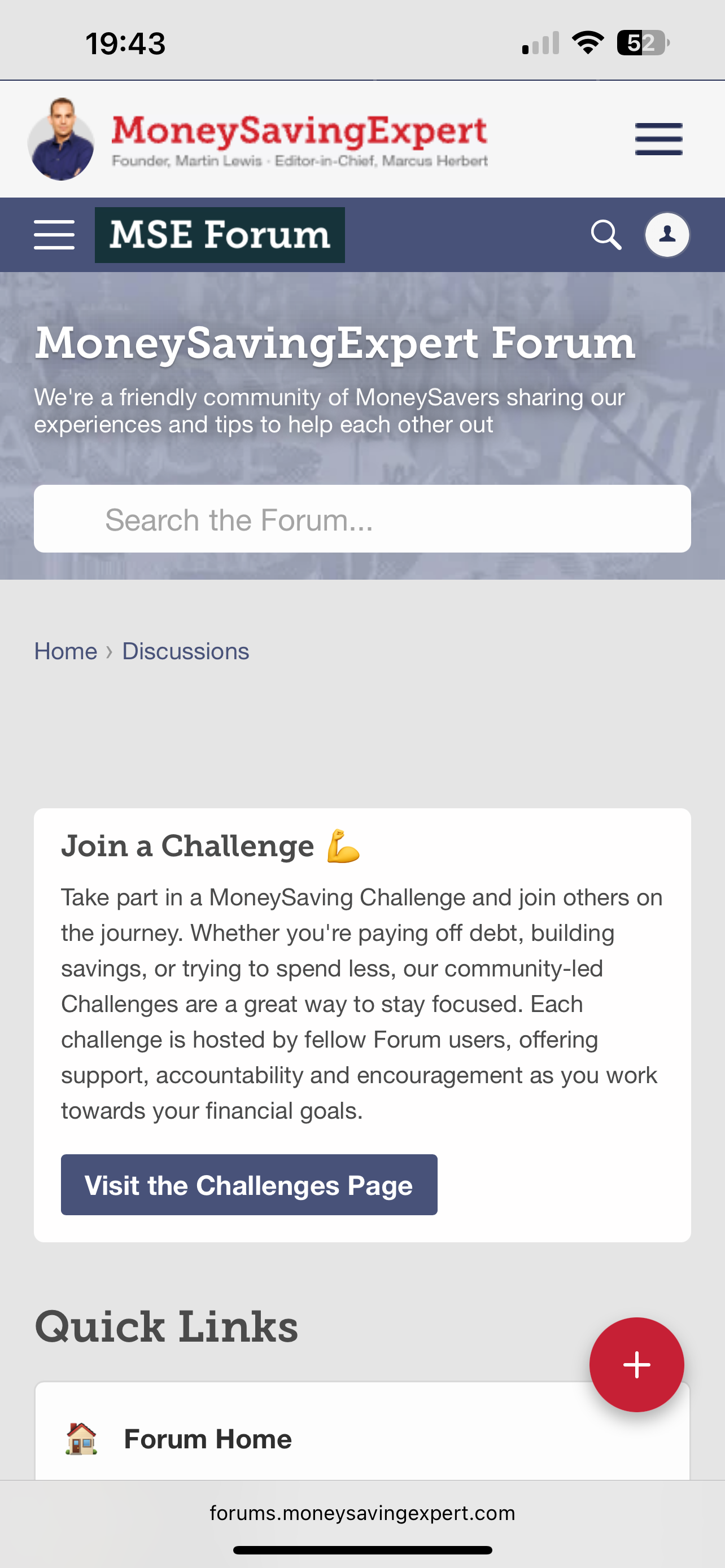Tap the MSE Forum logo
Image resolution: width=725 pixels, height=1568 pixels.
click(x=220, y=235)
